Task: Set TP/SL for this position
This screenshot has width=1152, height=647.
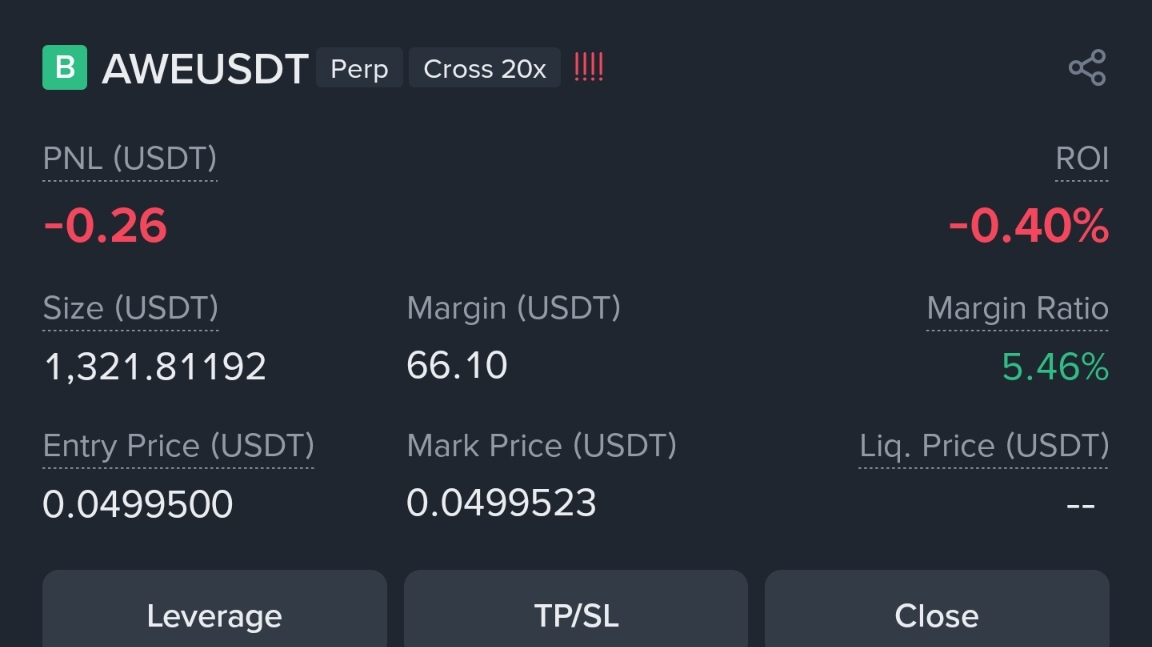Action: [576, 610]
